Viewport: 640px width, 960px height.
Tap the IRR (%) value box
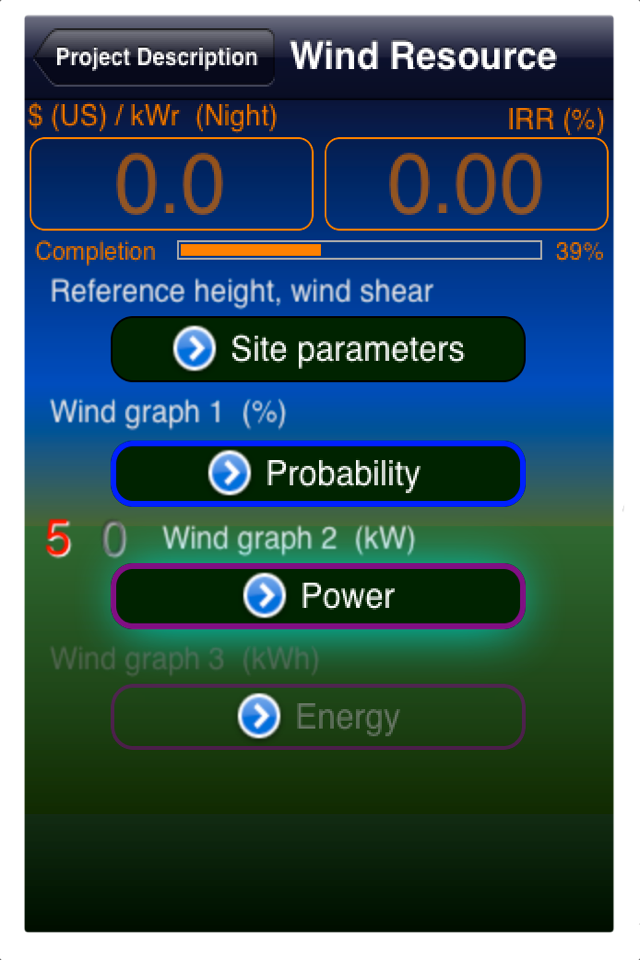[x=466, y=184]
